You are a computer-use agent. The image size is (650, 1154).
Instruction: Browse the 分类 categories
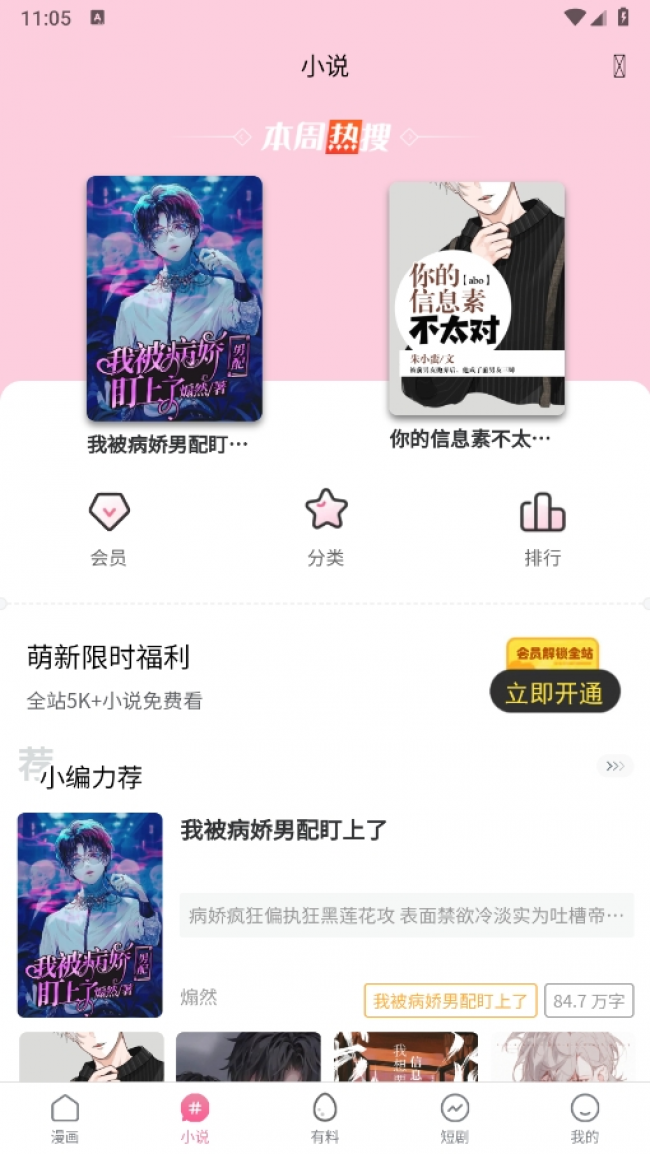point(325,529)
